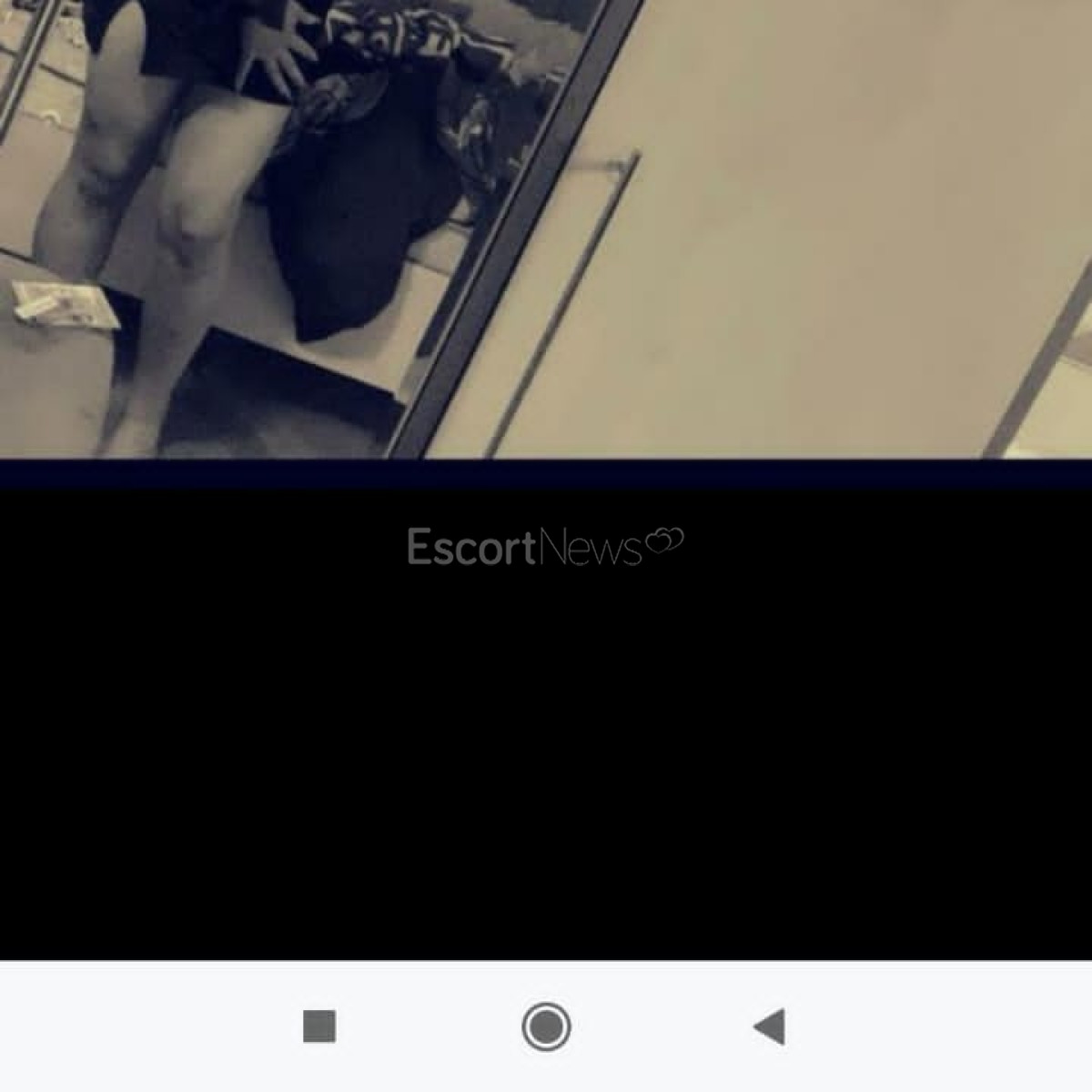
Task: Go back using the navigation triangle
Action: click(x=770, y=1026)
